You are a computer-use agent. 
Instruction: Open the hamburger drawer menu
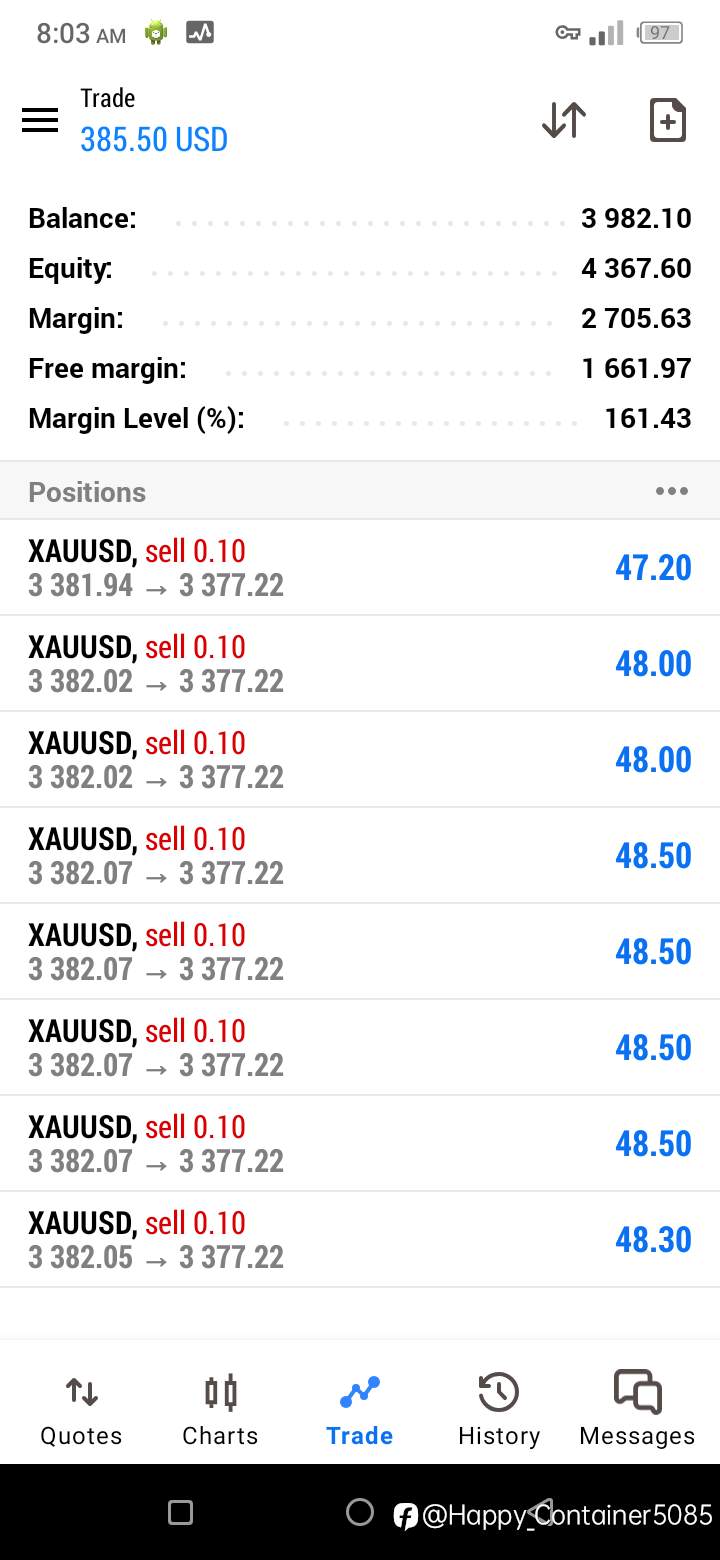click(40, 120)
